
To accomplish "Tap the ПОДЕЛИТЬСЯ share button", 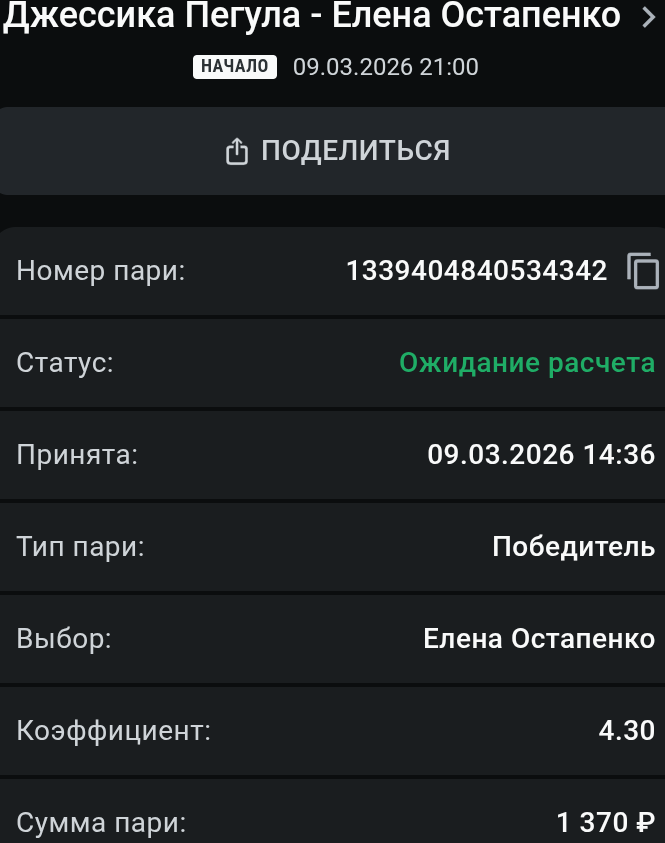I will pos(336,151).
